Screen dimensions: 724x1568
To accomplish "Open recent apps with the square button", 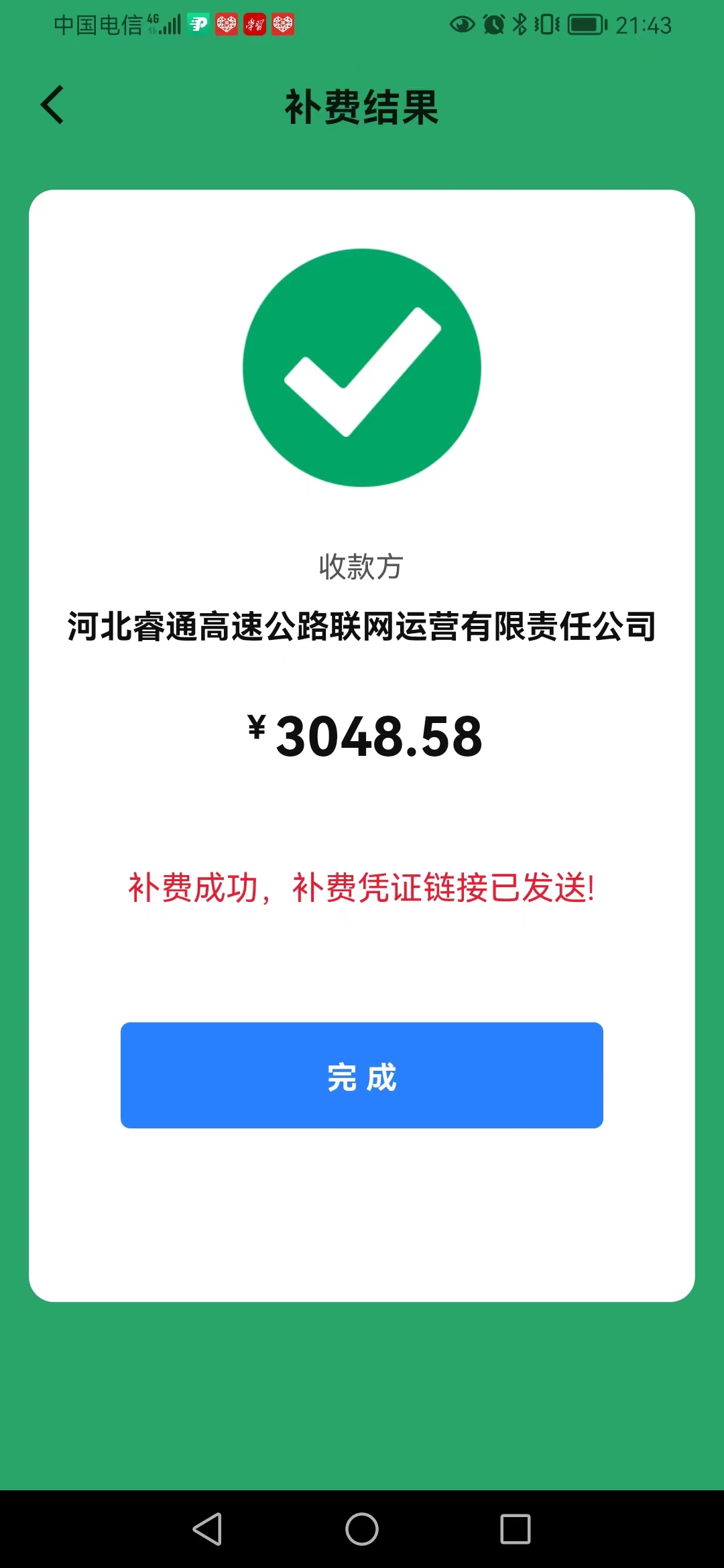I will (x=516, y=1529).
